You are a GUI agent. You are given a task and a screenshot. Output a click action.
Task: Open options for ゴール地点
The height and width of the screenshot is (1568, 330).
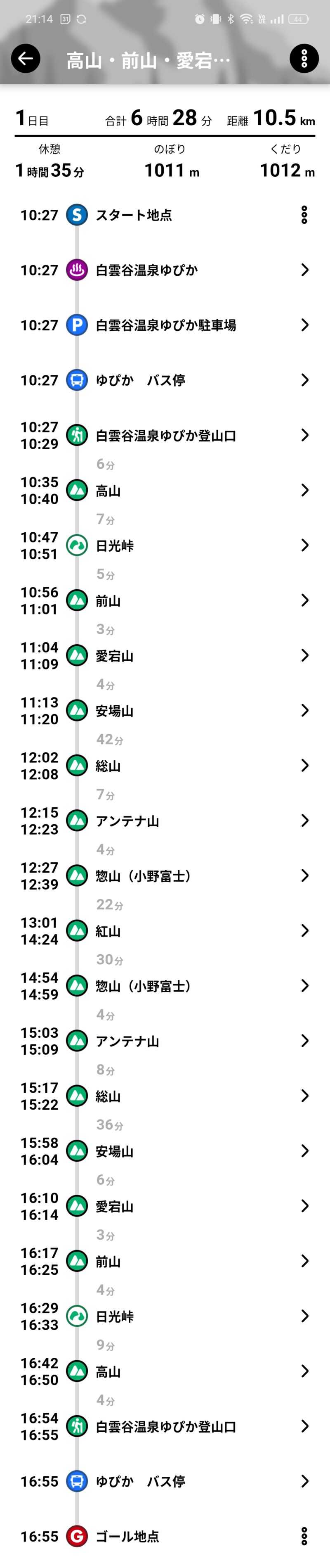(x=304, y=1536)
